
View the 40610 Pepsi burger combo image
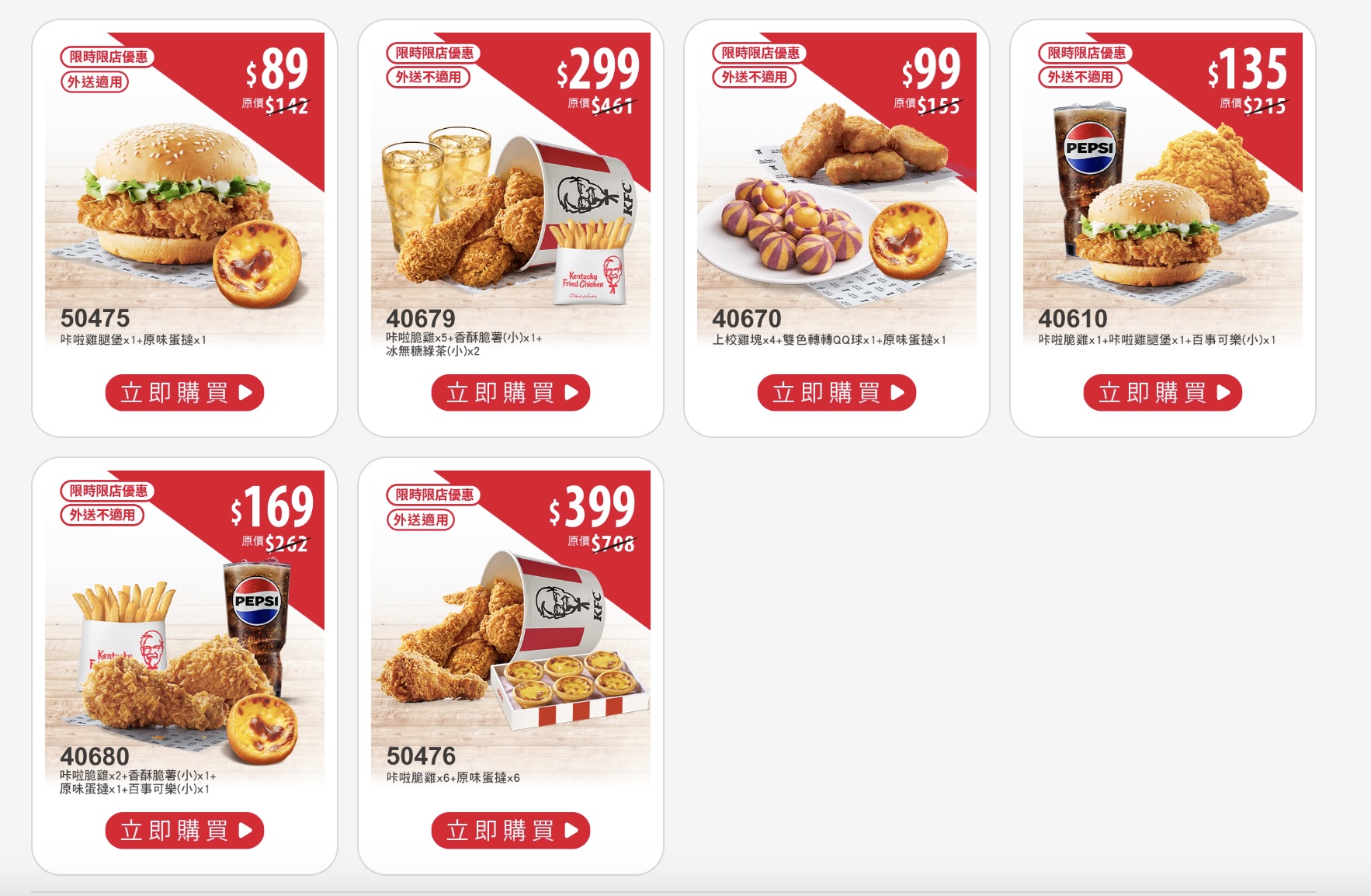tap(1163, 210)
